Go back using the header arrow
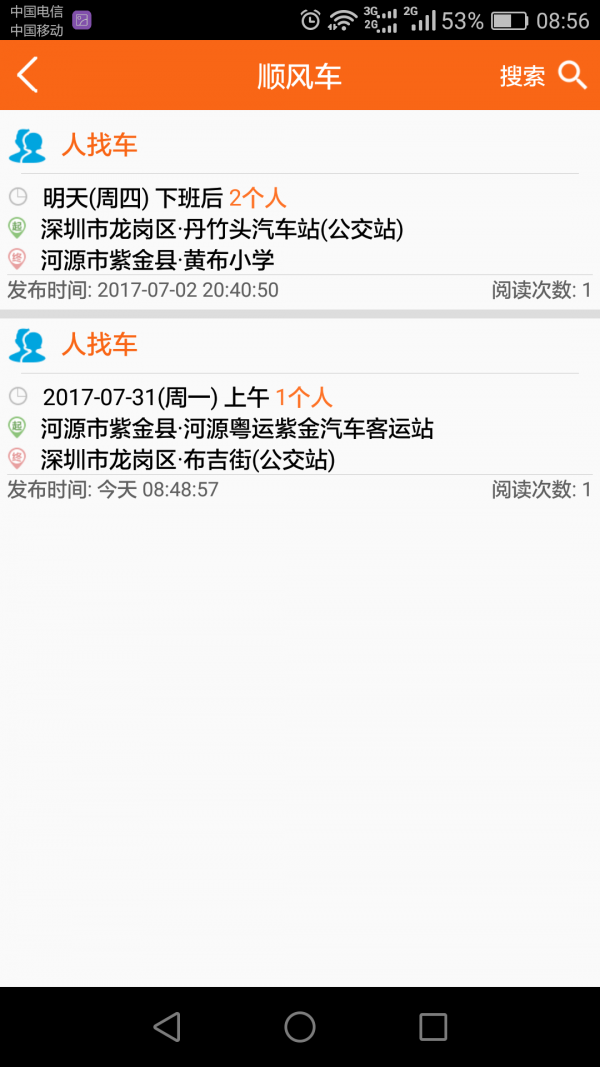The height and width of the screenshot is (1067, 600). [x=28, y=75]
